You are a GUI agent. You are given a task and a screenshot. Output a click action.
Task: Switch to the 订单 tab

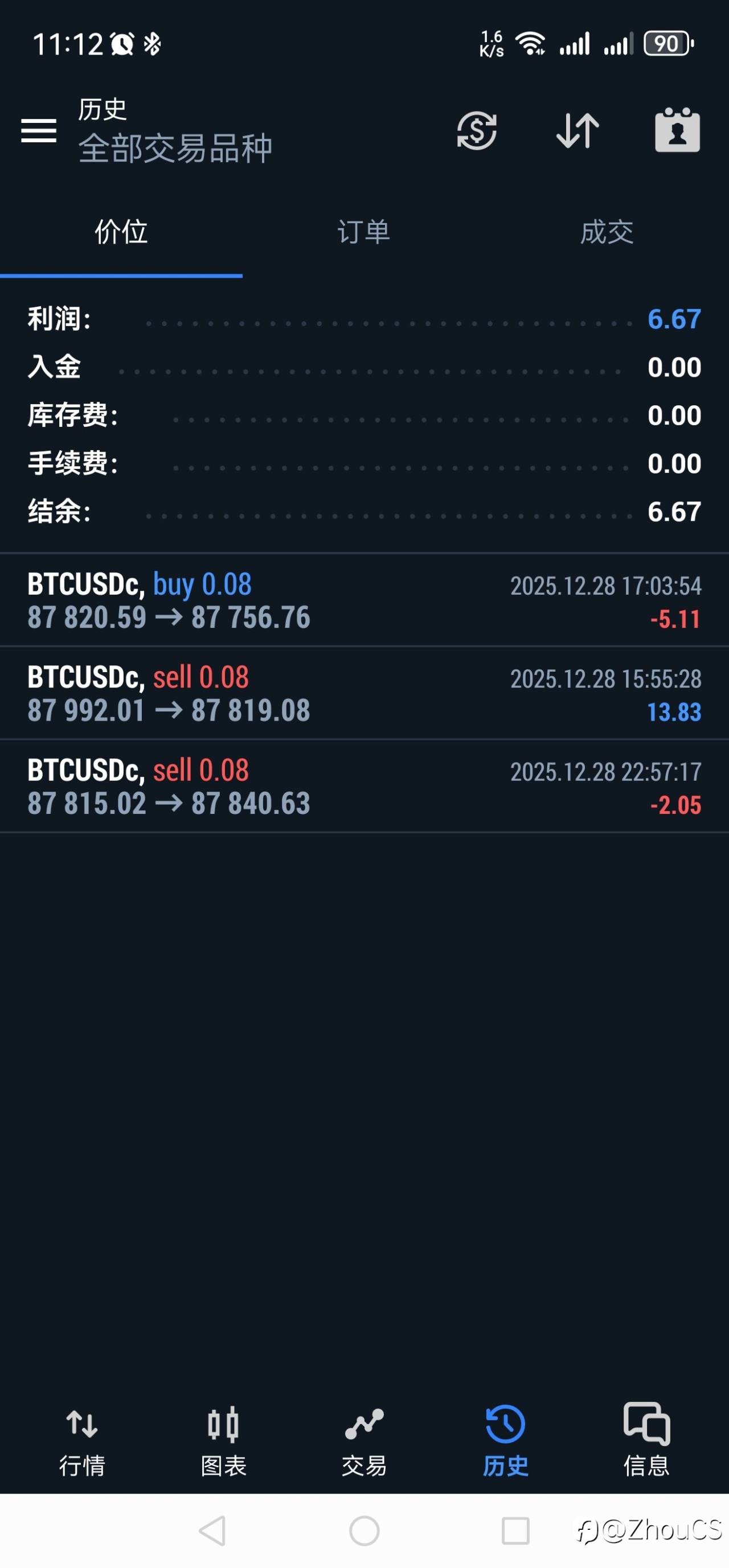[363, 232]
